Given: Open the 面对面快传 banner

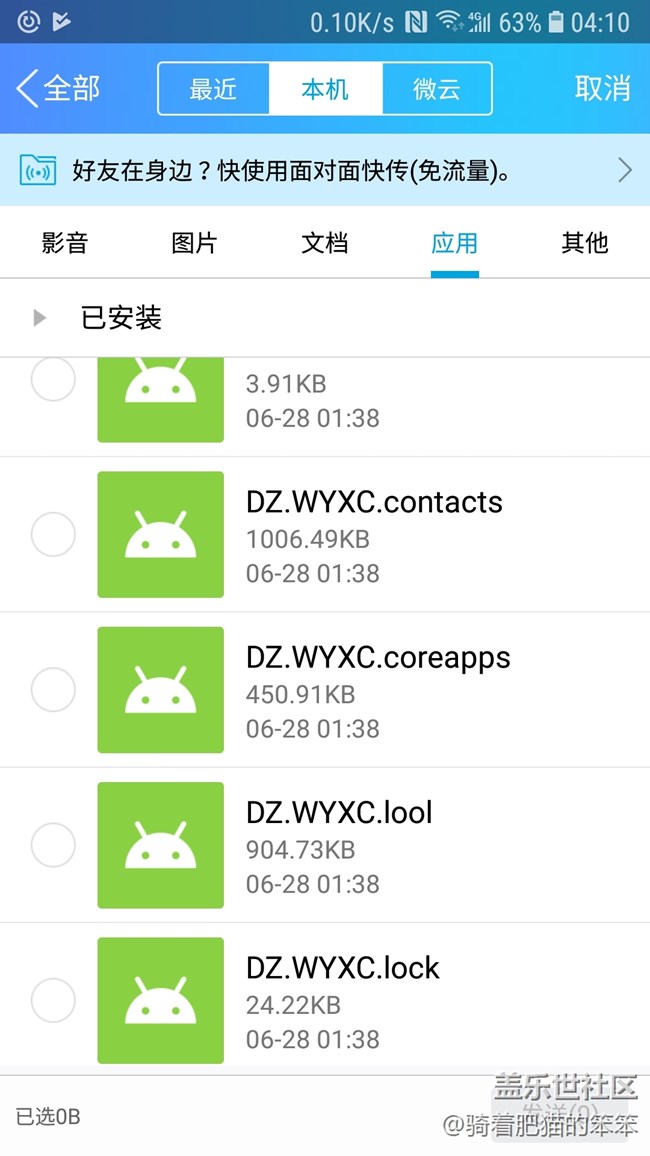Looking at the screenshot, I should point(325,170).
